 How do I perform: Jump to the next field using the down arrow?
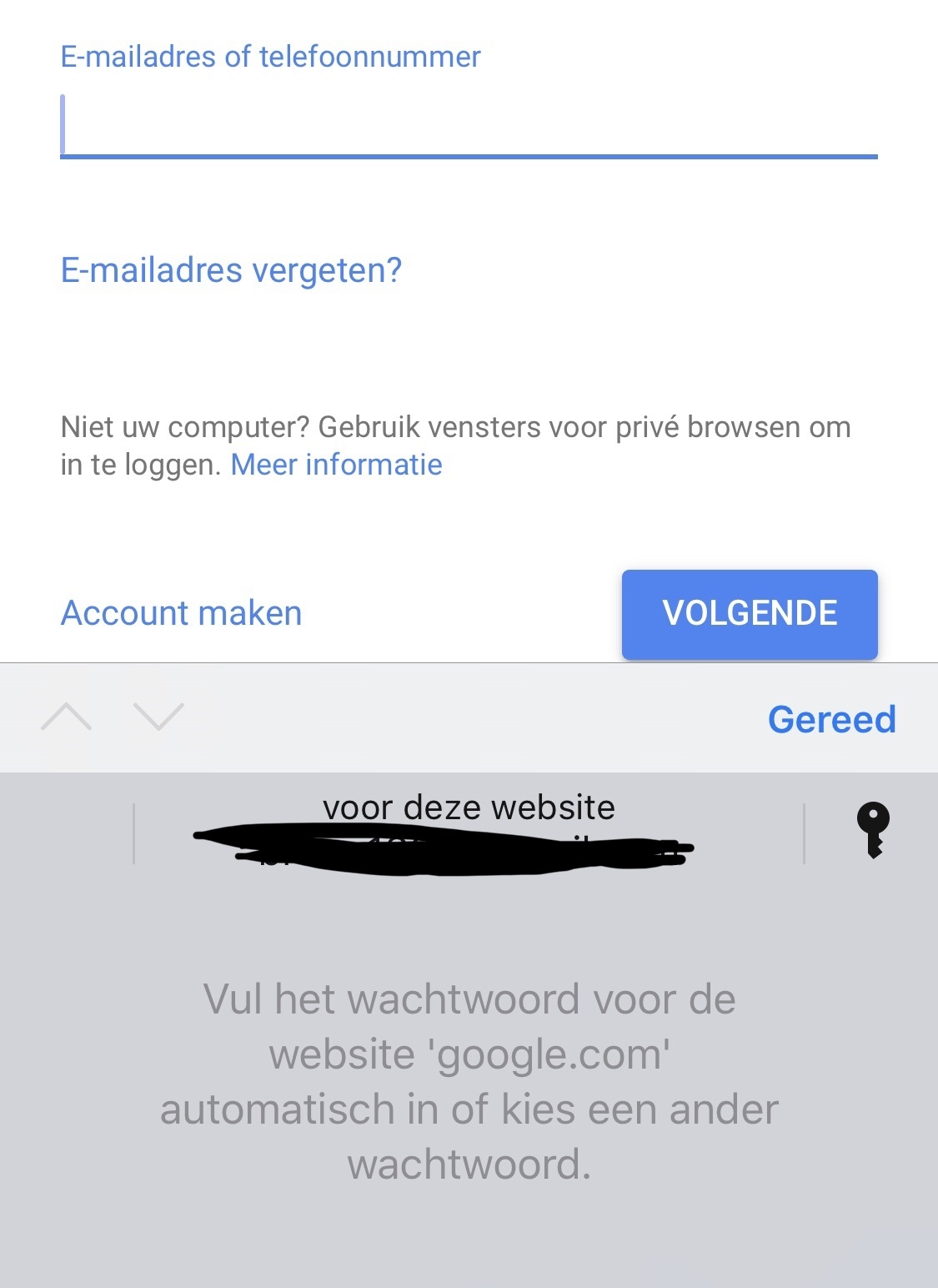pos(158,717)
